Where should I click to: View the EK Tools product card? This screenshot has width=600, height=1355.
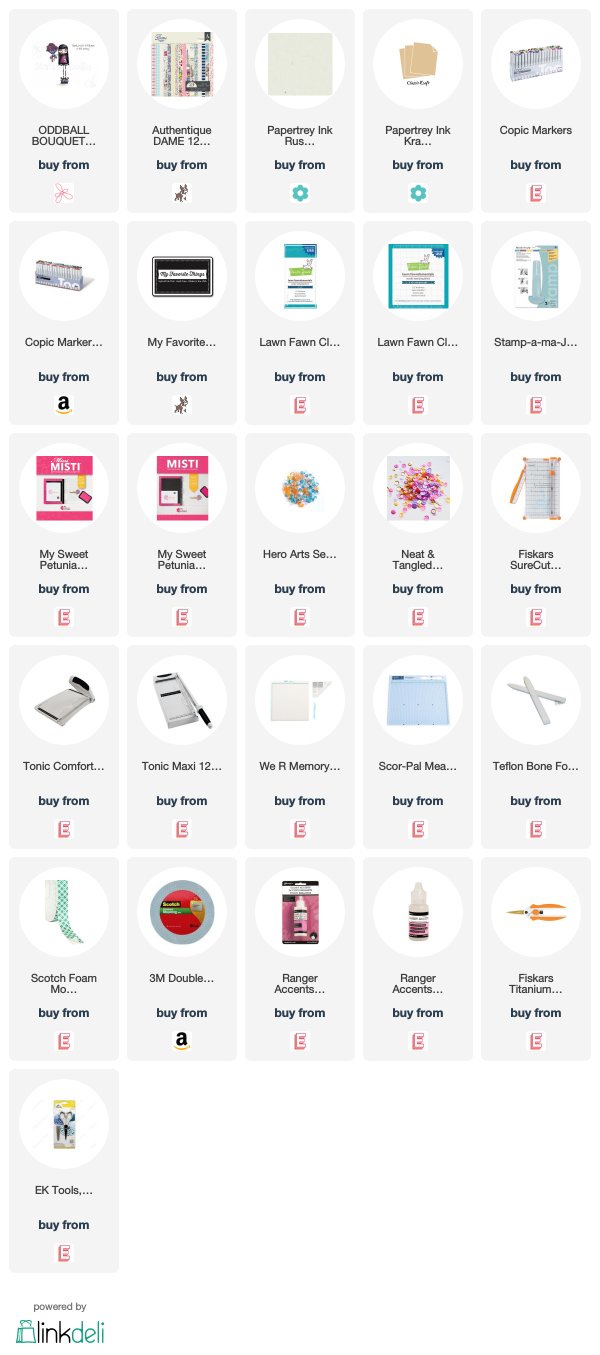(64, 1170)
